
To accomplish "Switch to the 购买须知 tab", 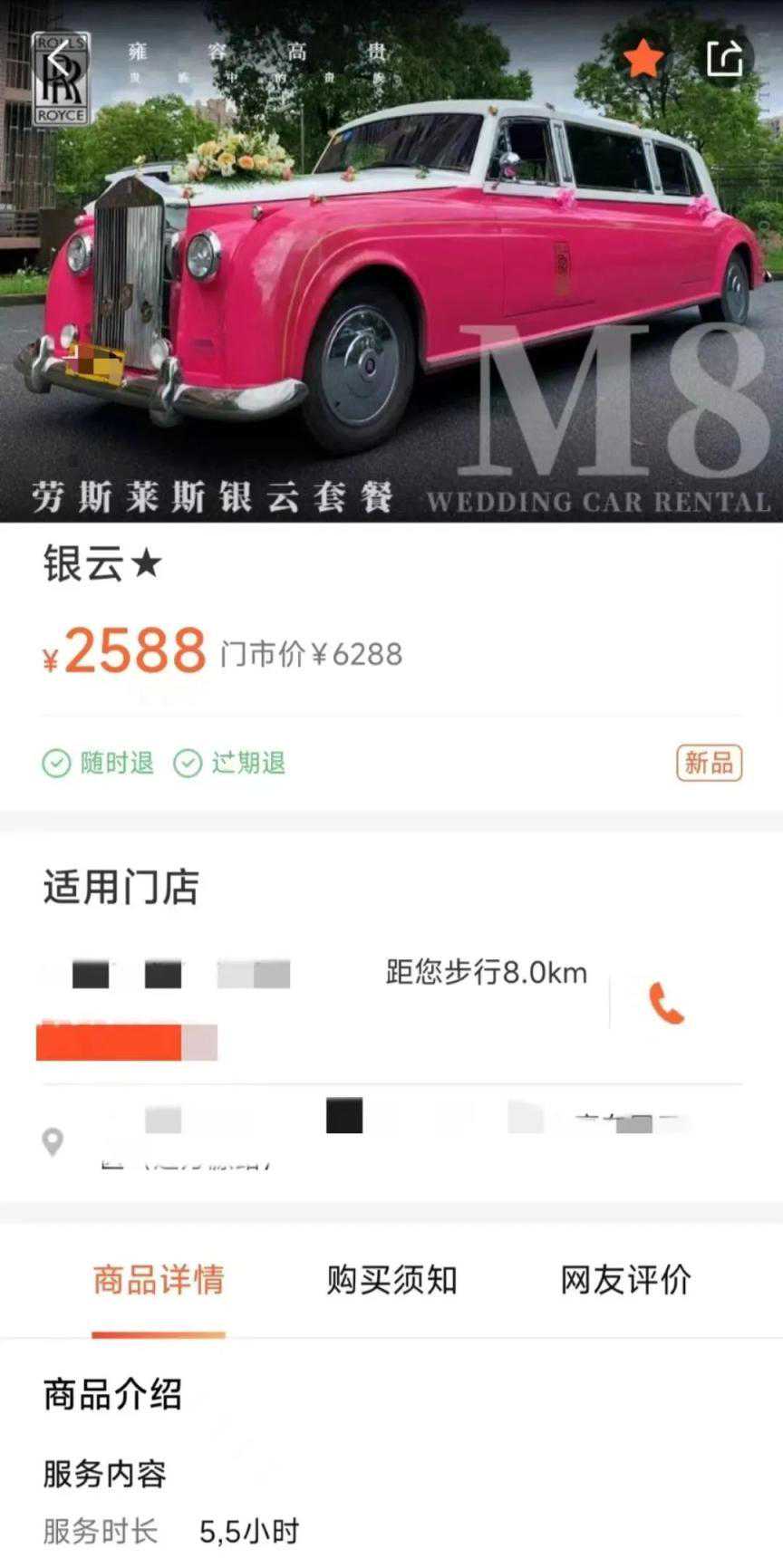I will pyautogui.click(x=391, y=1280).
